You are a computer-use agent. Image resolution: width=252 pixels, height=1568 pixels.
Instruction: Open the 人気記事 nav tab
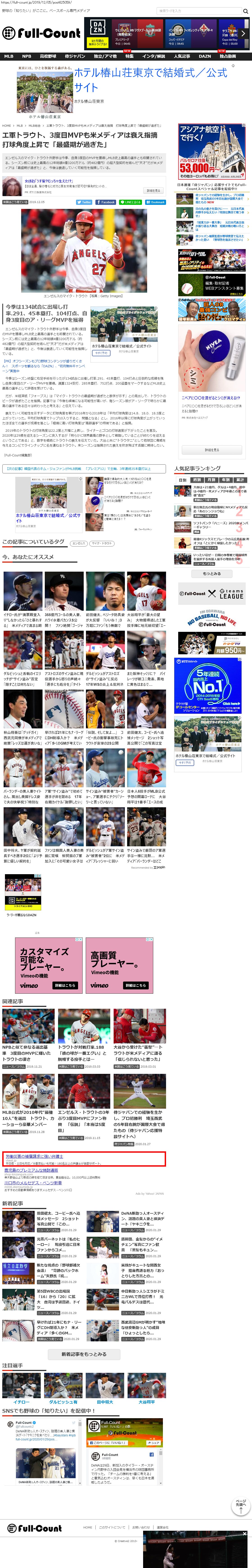(x=181, y=56)
